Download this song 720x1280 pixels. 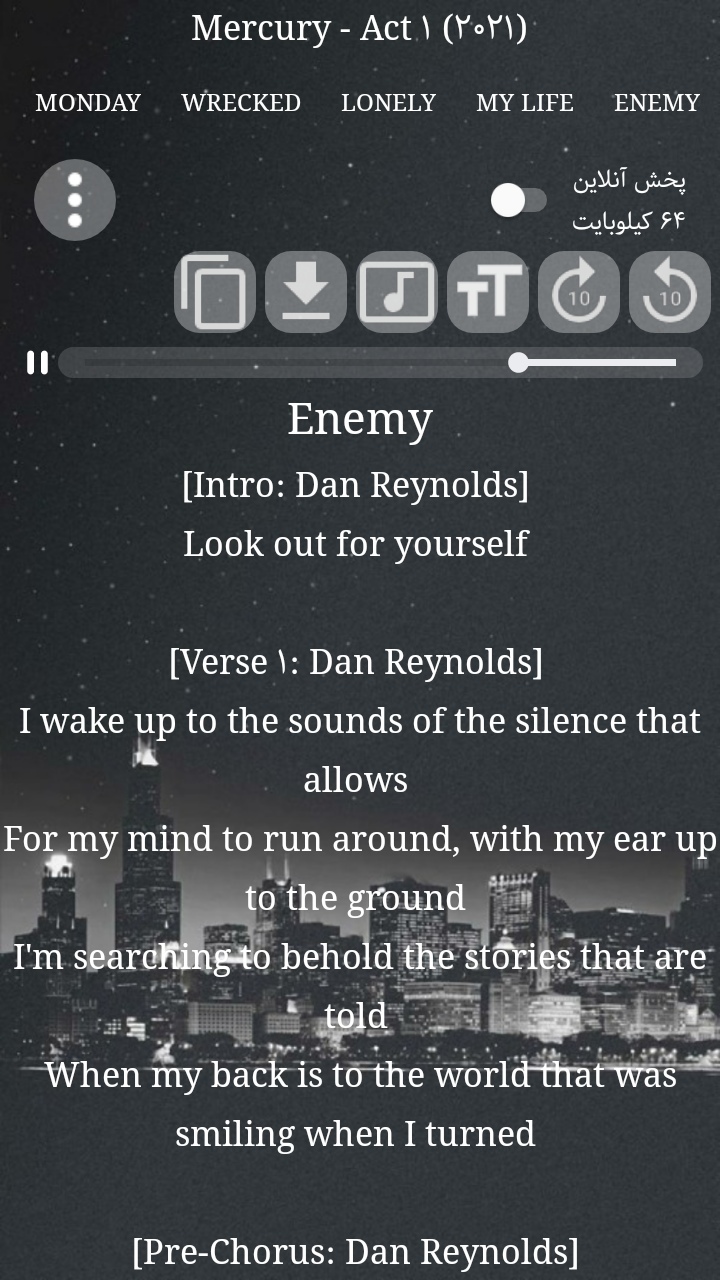(306, 292)
